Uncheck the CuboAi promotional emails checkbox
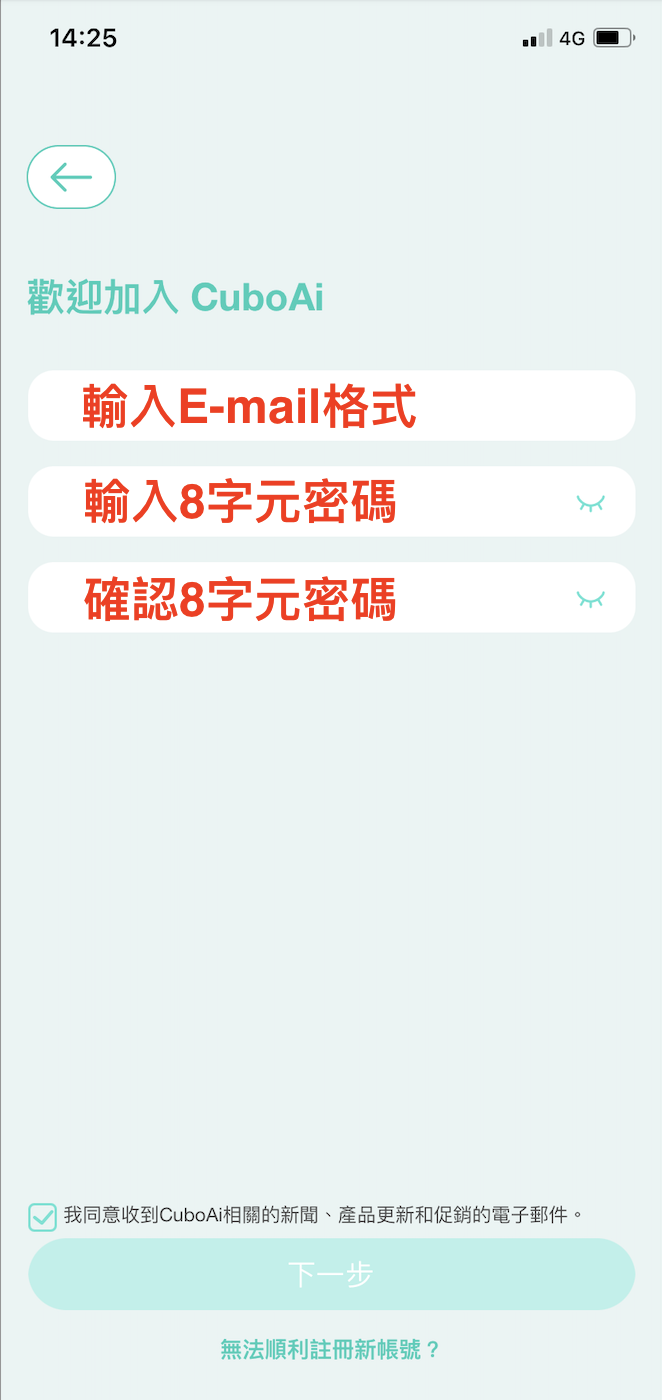The height and width of the screenshot is (1400, 662). (43, 1217)
